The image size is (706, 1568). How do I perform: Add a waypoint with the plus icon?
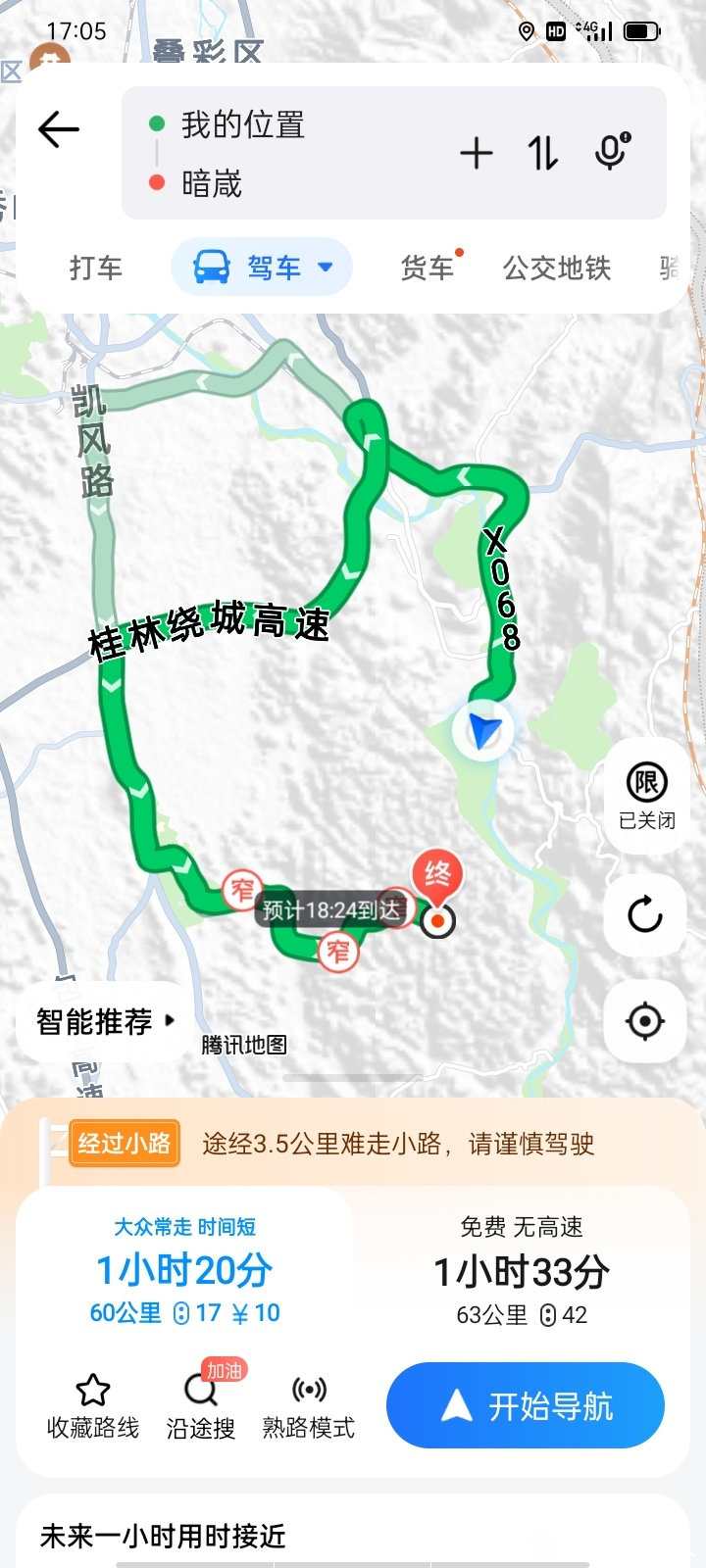tap(477, 153)
